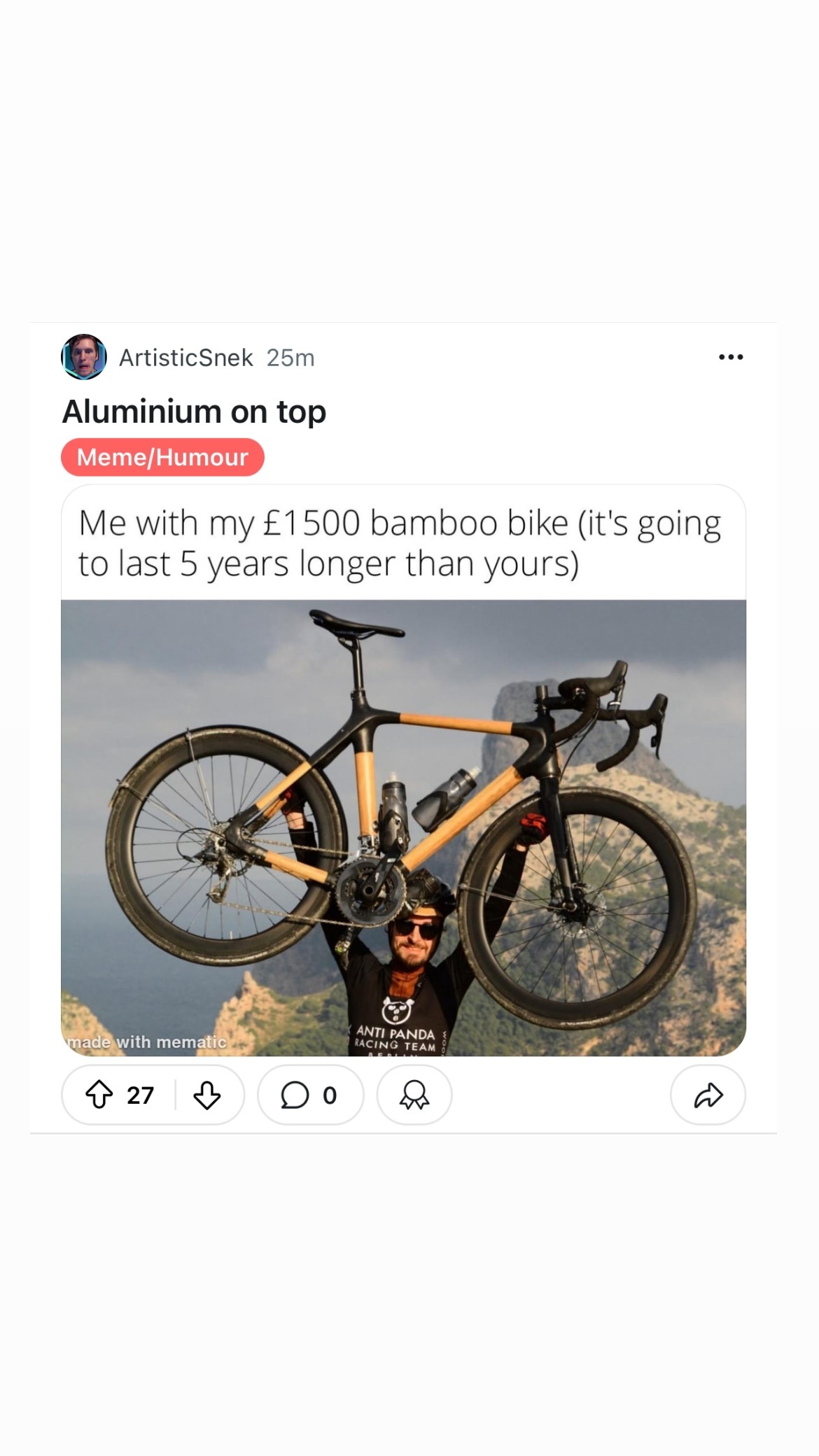This screenshot has height=1456, width=819.
Task: Give an award to this post
Action: click(x=414, y=1095)
